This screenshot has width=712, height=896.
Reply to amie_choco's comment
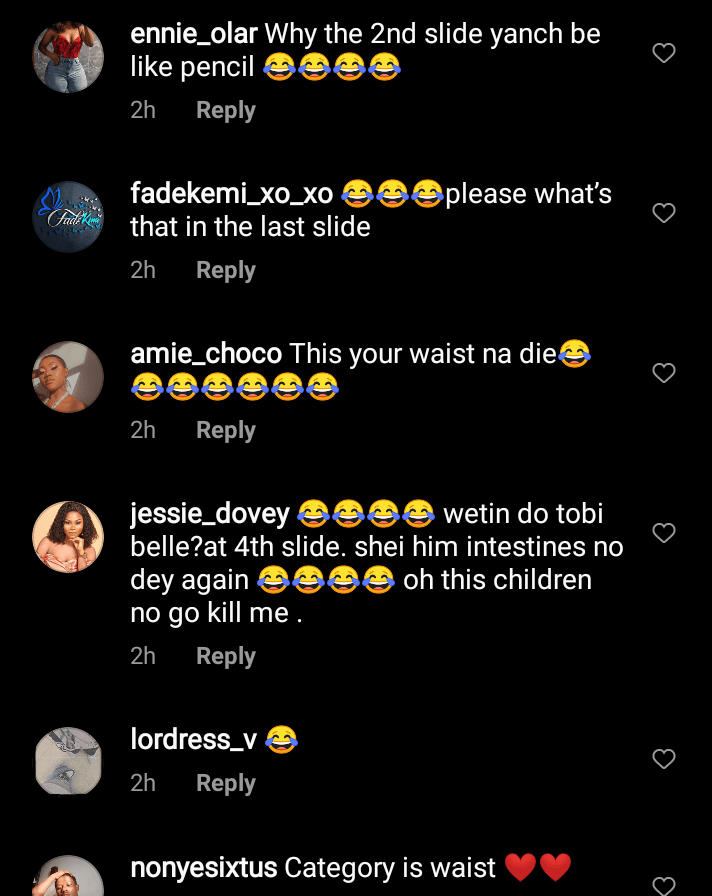[225, 430]
